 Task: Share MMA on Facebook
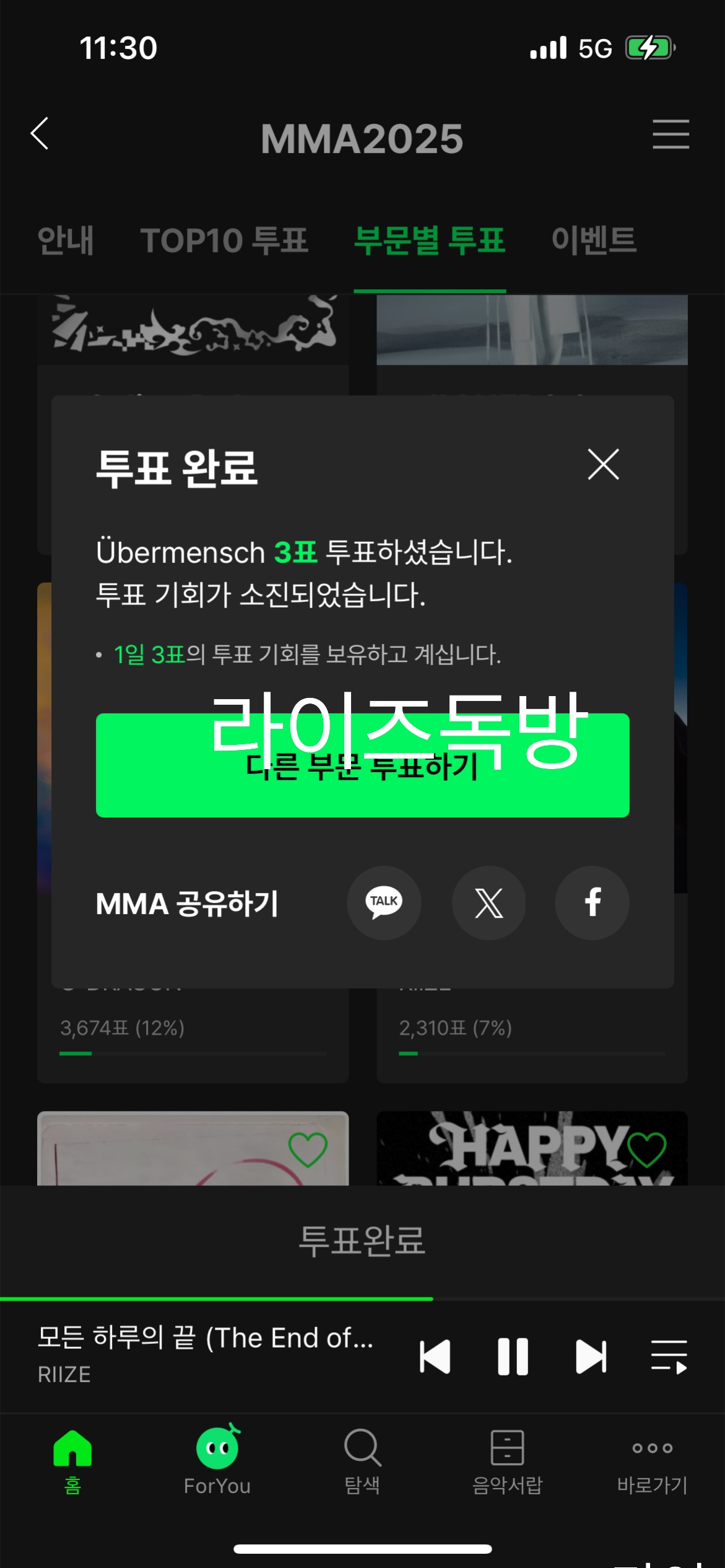click(592, 903)
